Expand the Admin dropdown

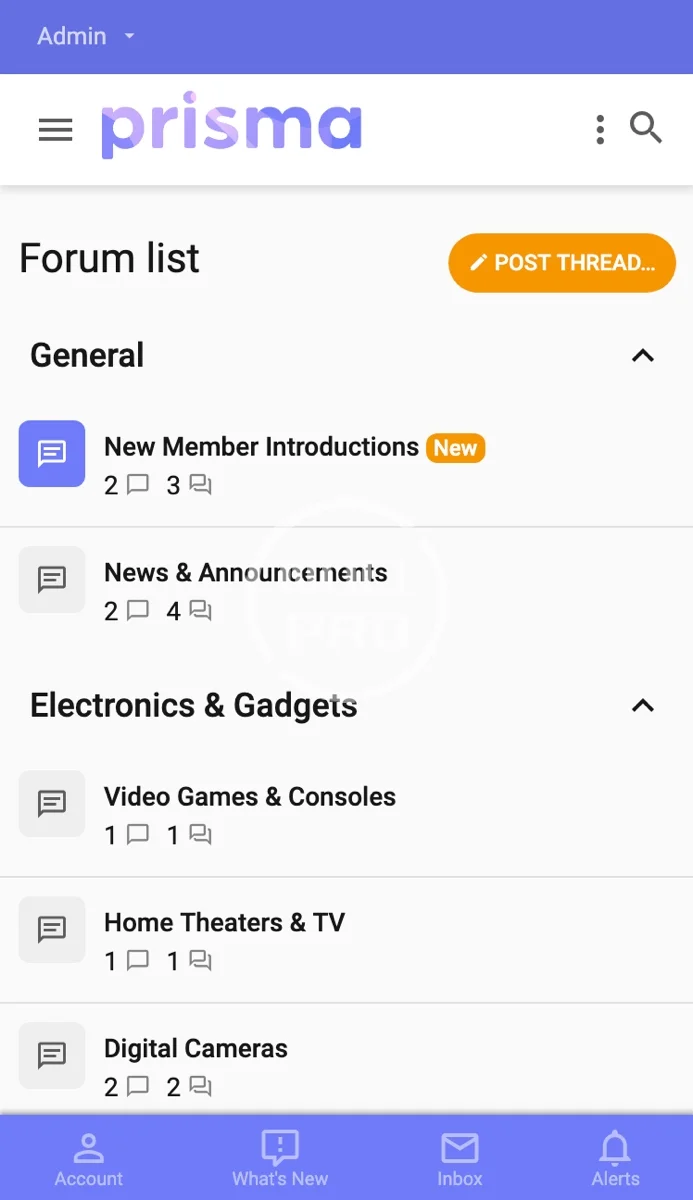pos(86,36)
